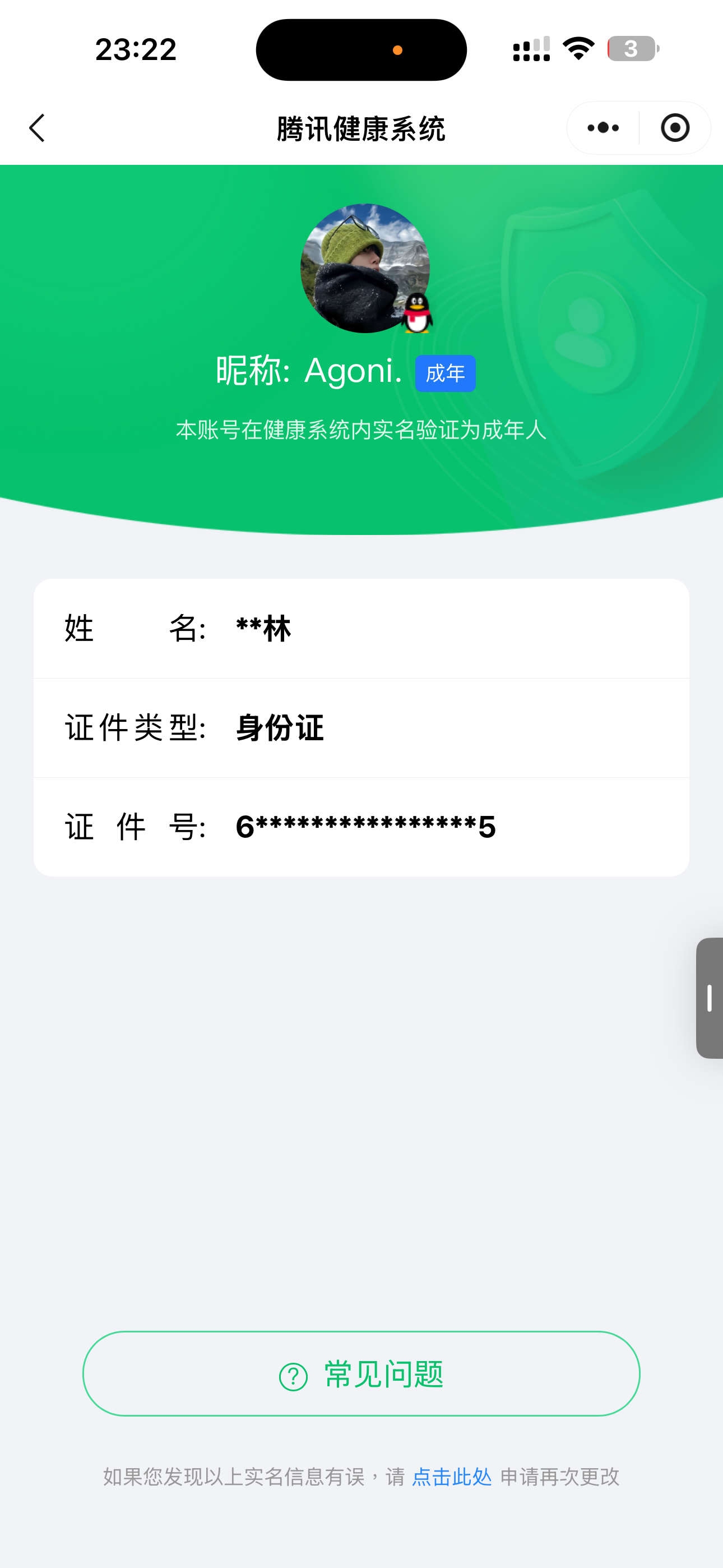
Task: Tap the circular mini program close icon
Action: tap(675, 128)
